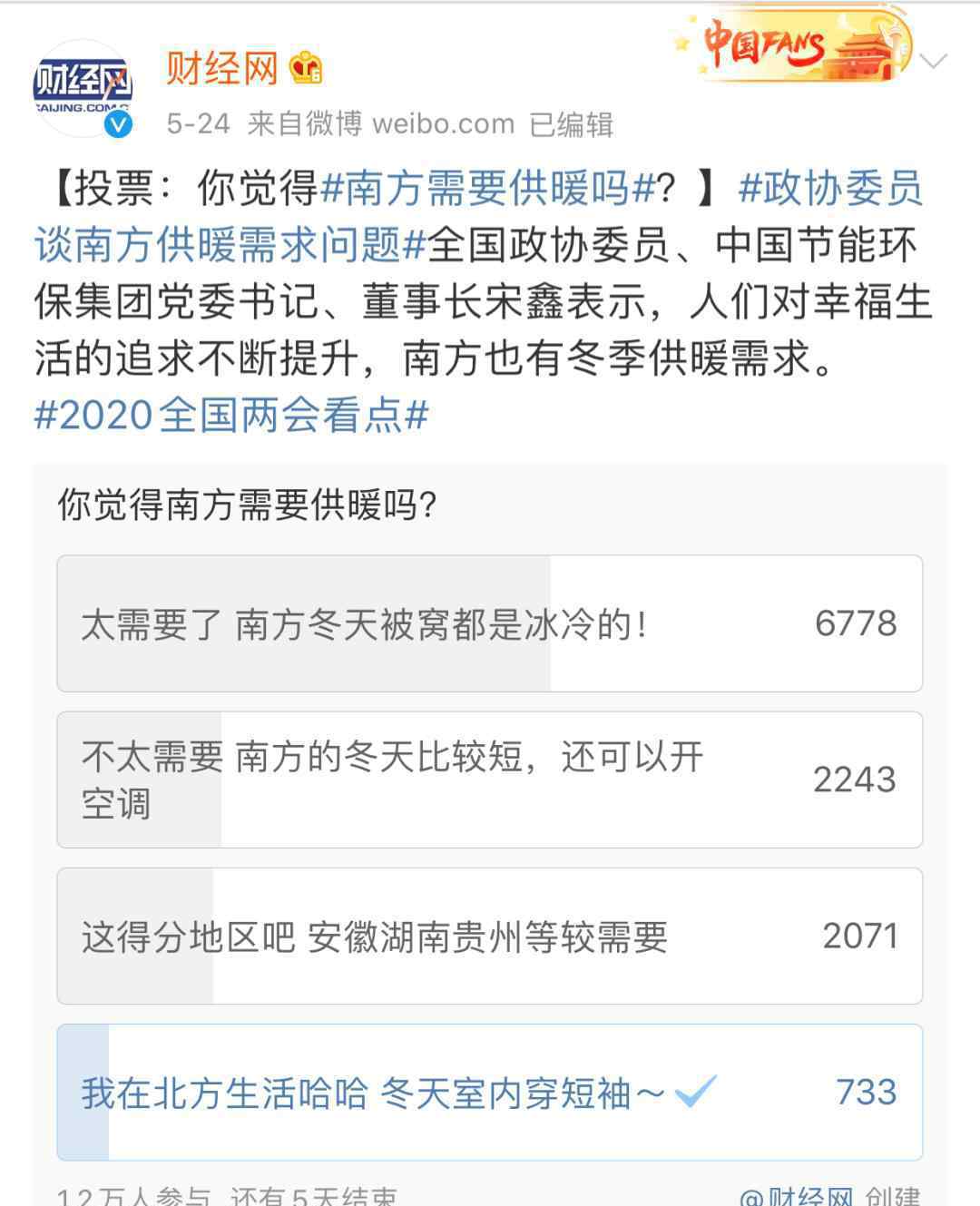Open hashtag #南方需要供暖吗#

click(488, 188)
